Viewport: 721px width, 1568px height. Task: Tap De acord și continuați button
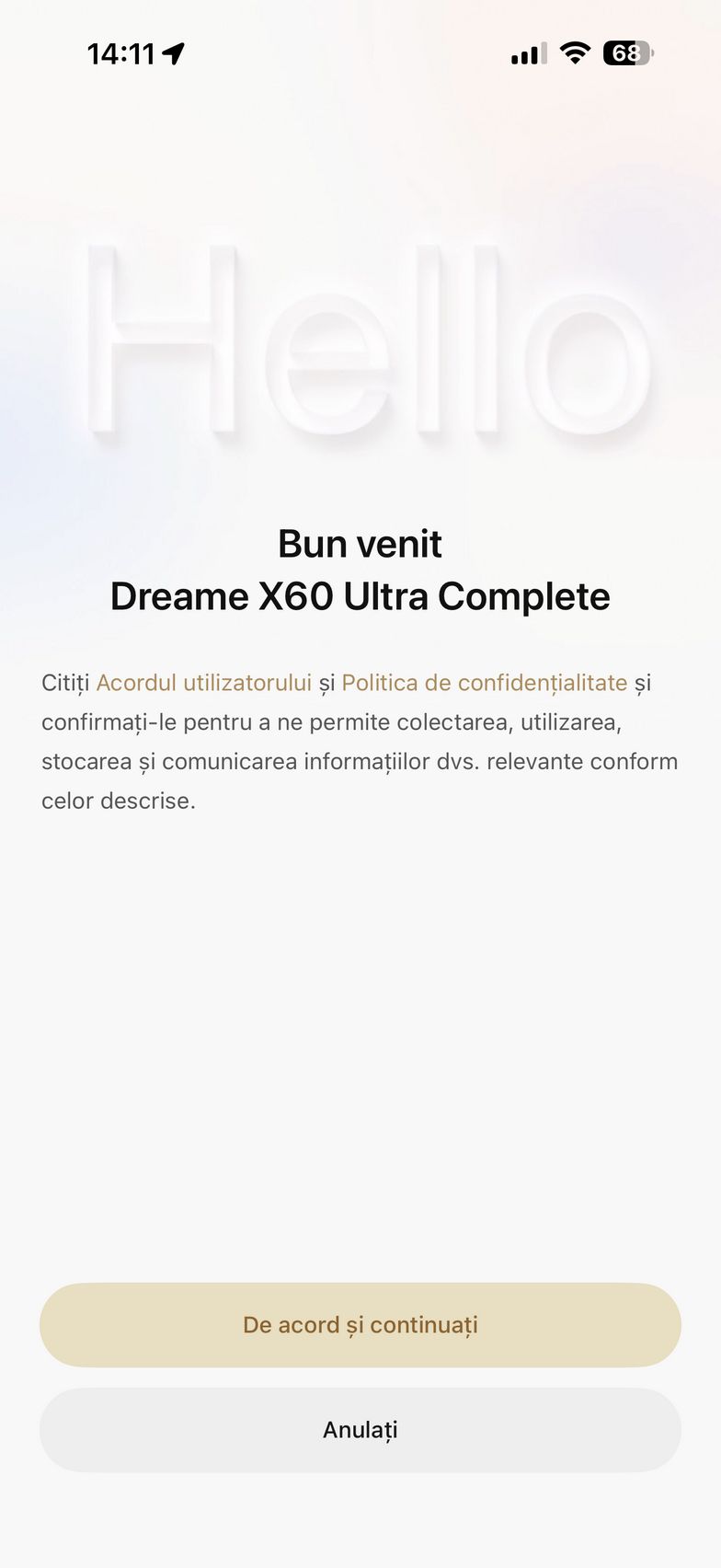tap(360, 1325)
